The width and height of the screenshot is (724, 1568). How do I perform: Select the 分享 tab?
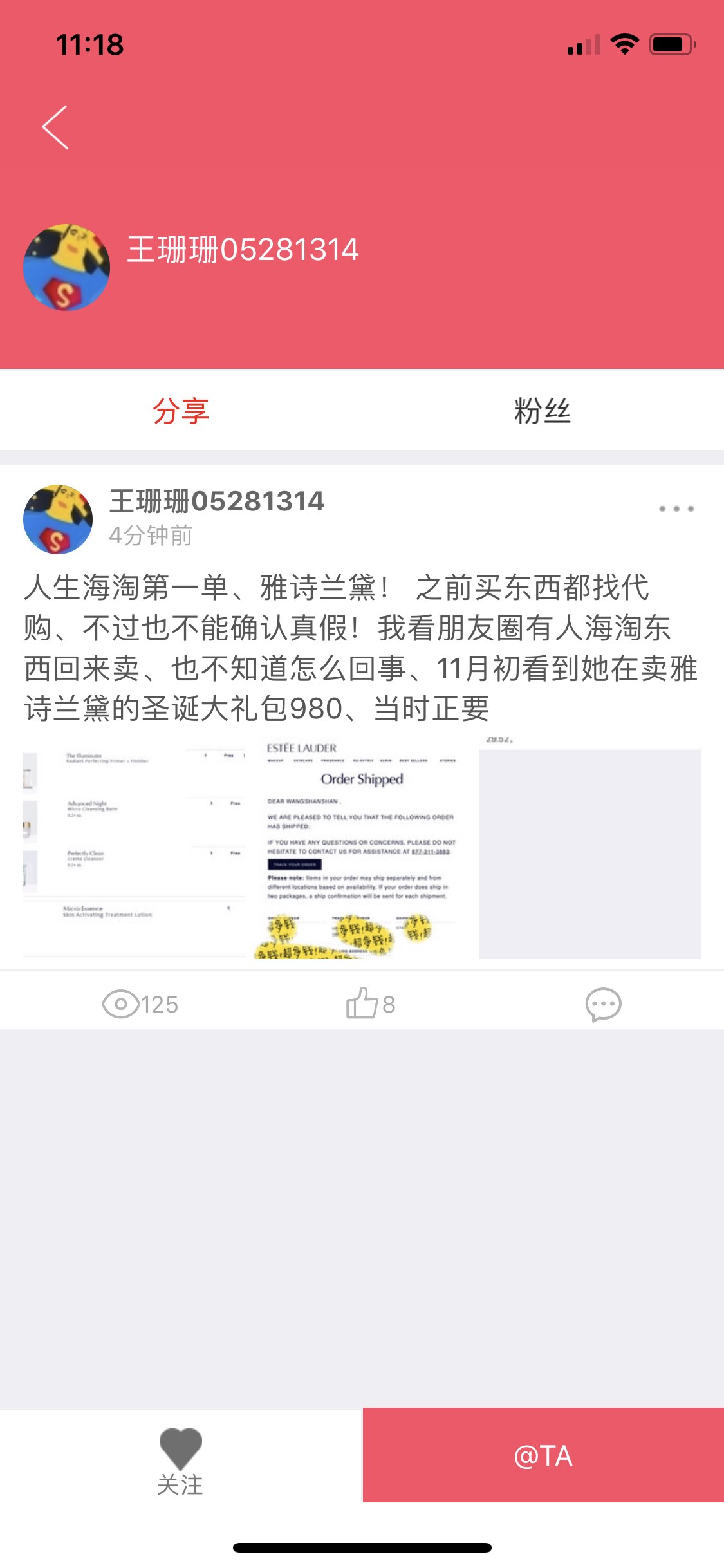181,411
